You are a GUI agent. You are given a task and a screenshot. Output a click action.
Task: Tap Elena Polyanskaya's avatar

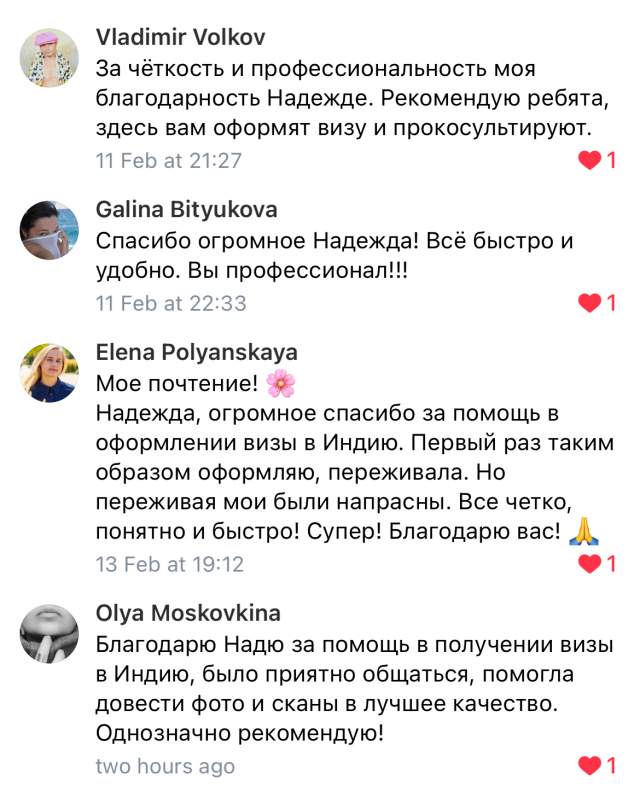click(x=50, y=373)
